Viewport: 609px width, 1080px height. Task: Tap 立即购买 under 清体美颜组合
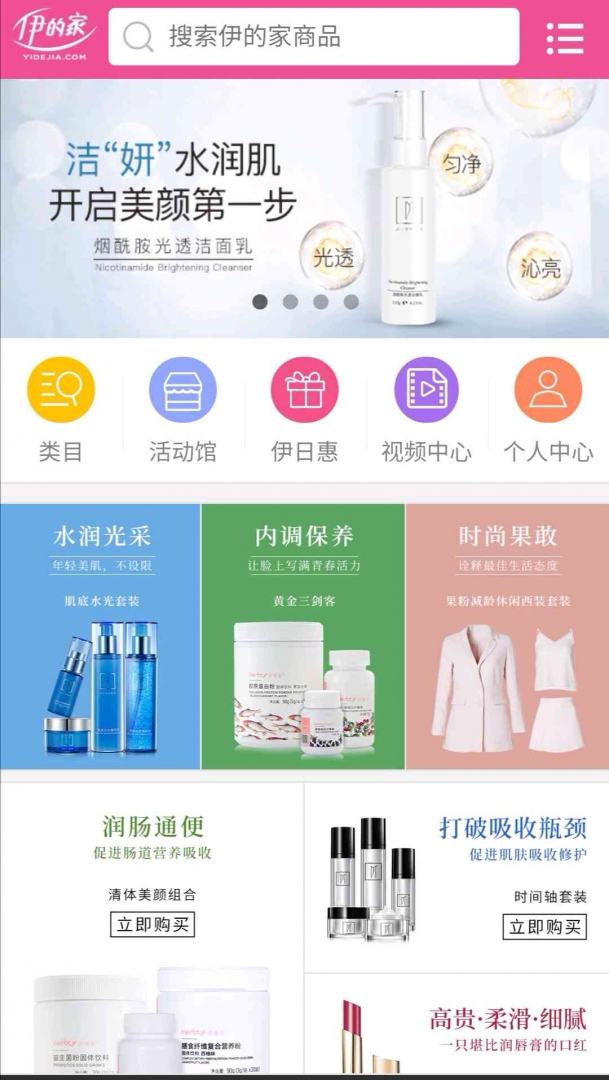pyautogui.click(x=152, y=925)
